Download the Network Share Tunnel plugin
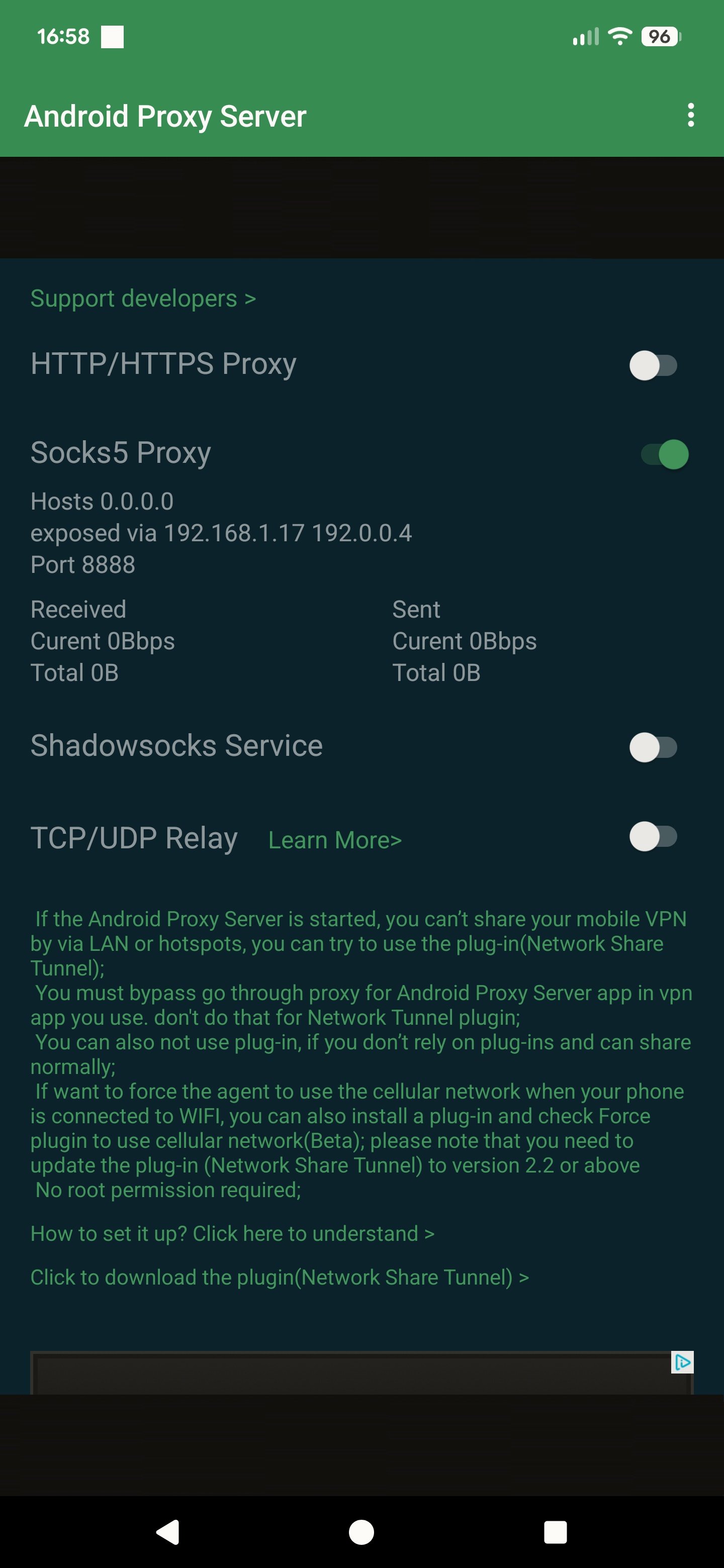 (280, 1277)
